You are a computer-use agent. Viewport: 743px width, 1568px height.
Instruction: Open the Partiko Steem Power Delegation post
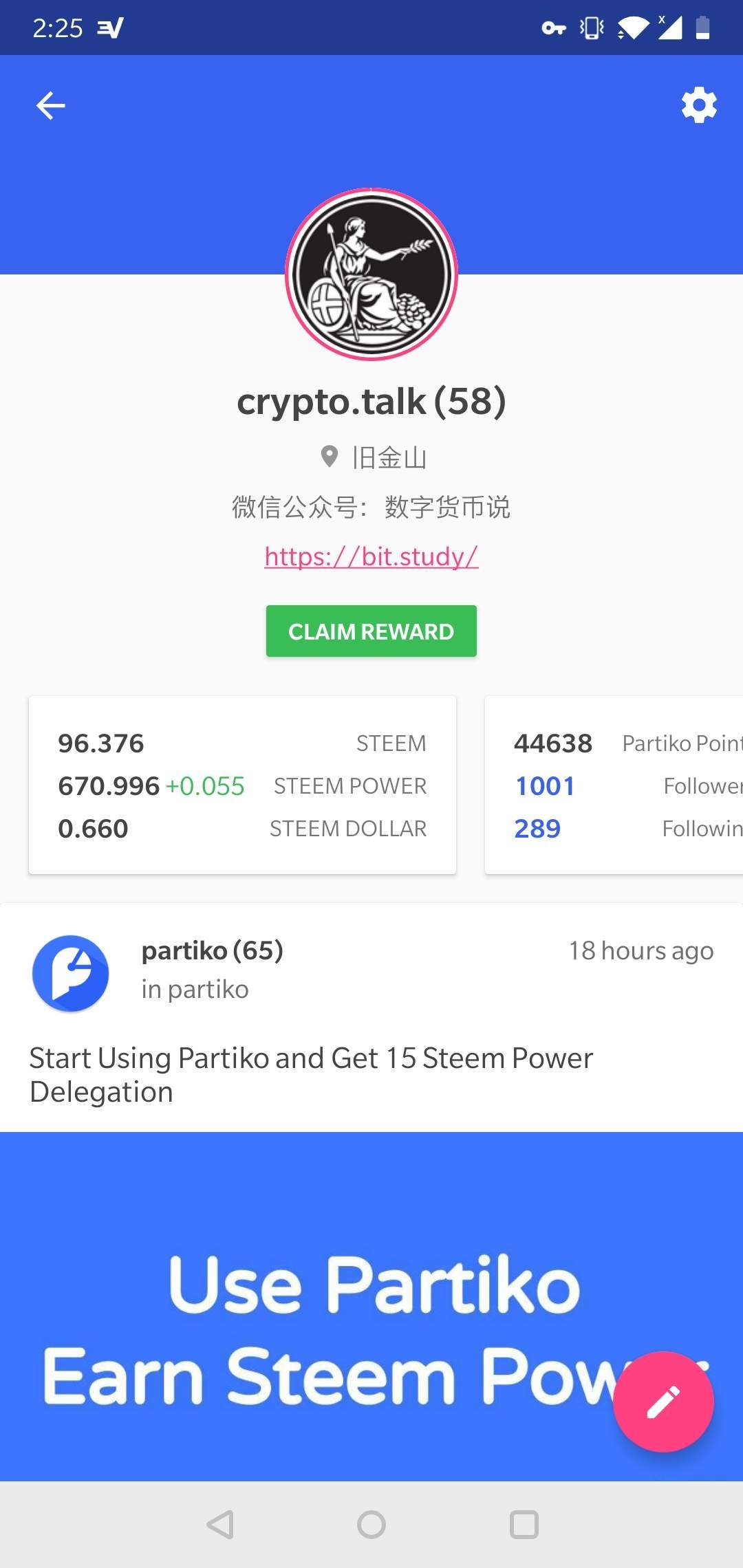(x=311, y=1074)
